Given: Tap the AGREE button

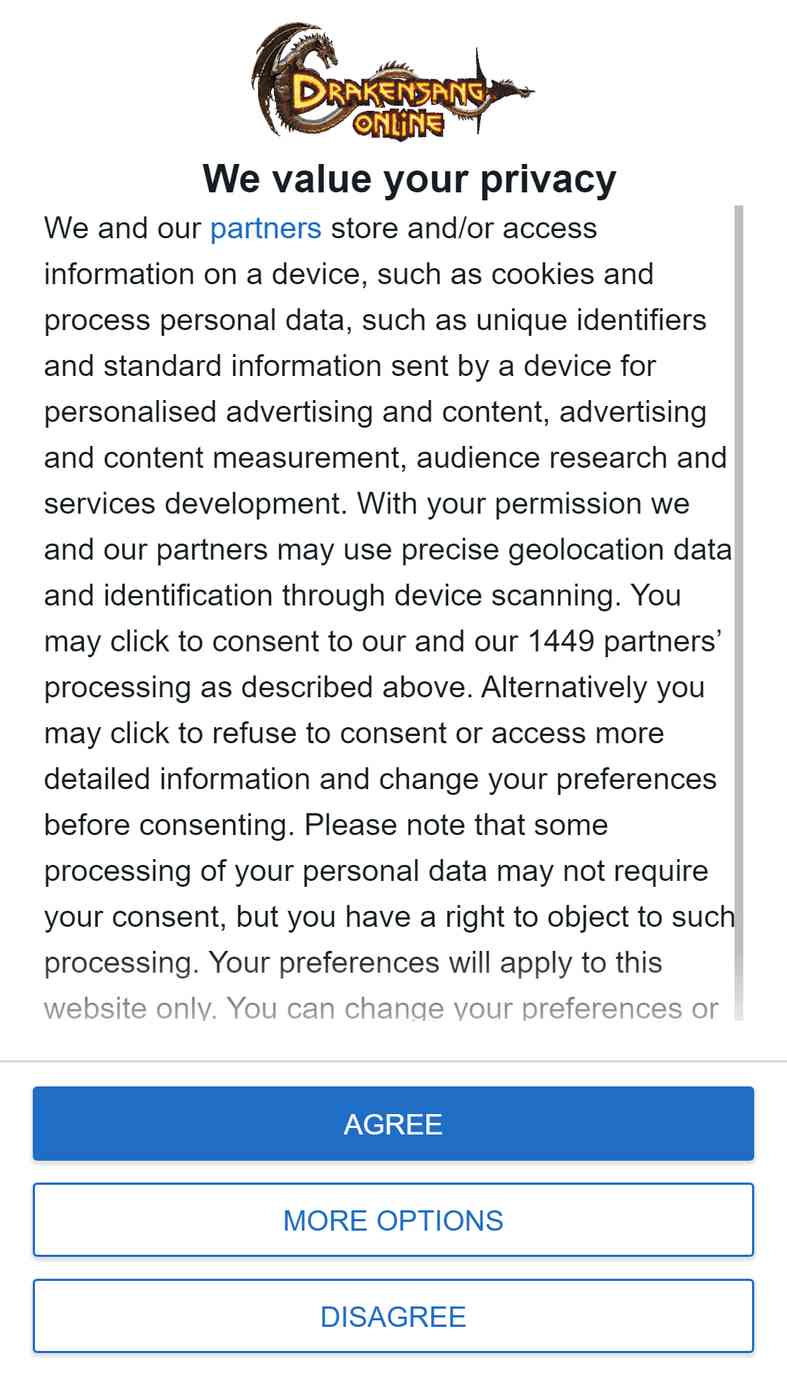Looking at the screenshot, I should [393, 1124].
